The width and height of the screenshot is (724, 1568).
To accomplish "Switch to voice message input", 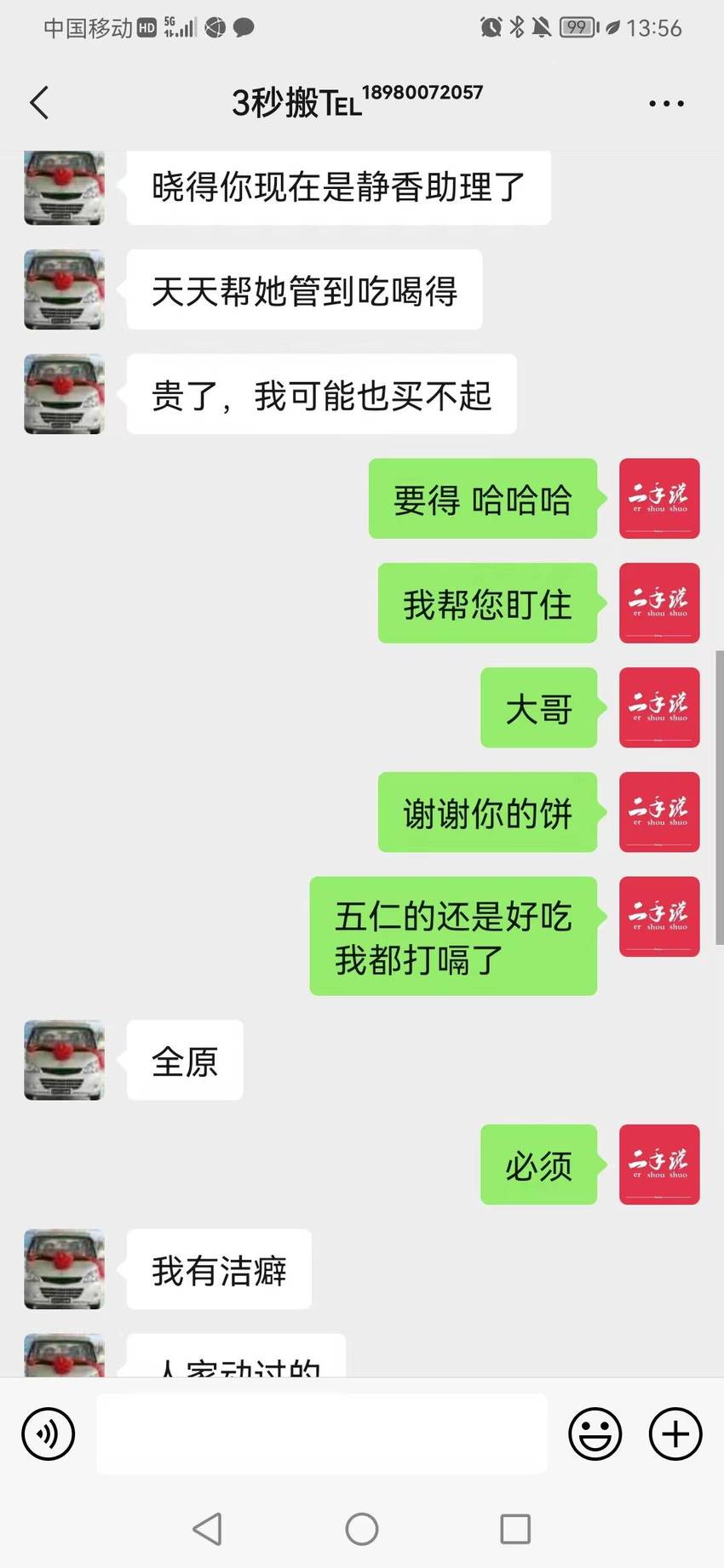I will (x=49, y=1434).
